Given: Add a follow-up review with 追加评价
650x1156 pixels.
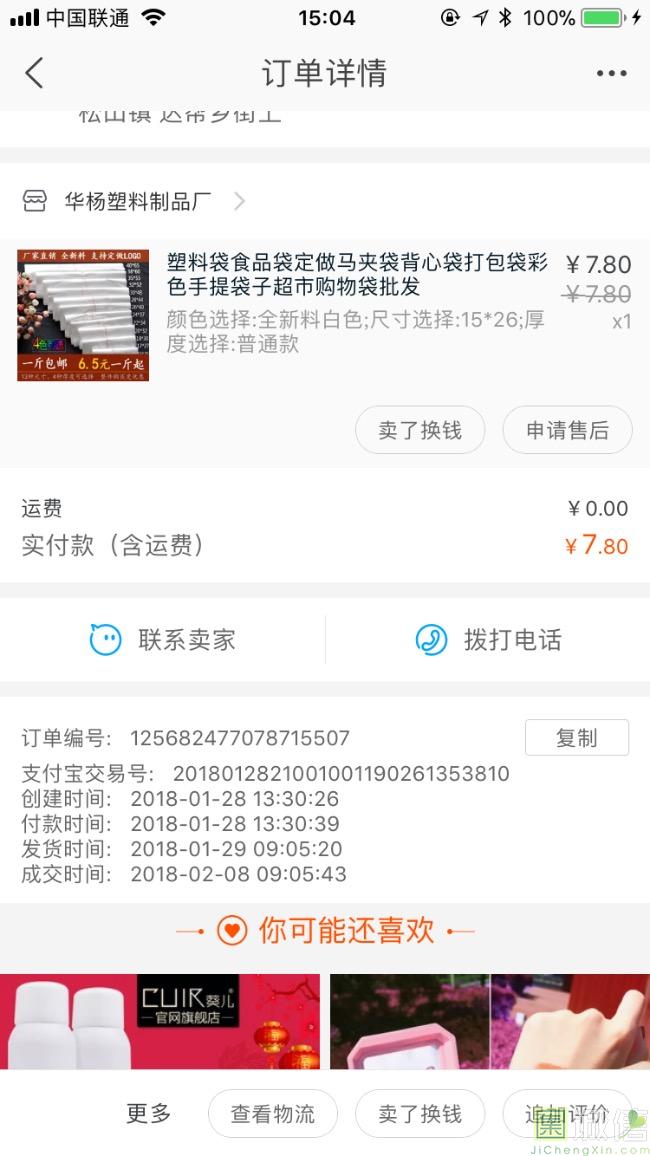Looking at the screenshot, I should tap(567, 1114).
